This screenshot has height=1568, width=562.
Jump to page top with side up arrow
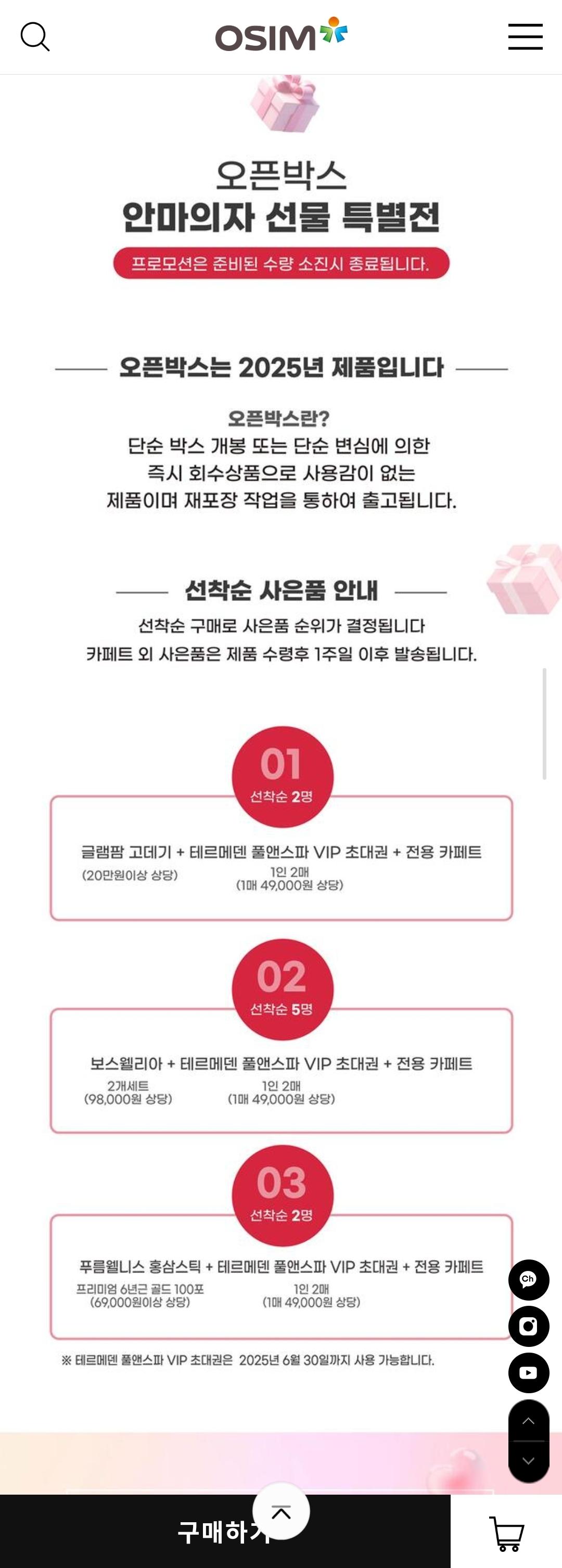(528, 1421)
